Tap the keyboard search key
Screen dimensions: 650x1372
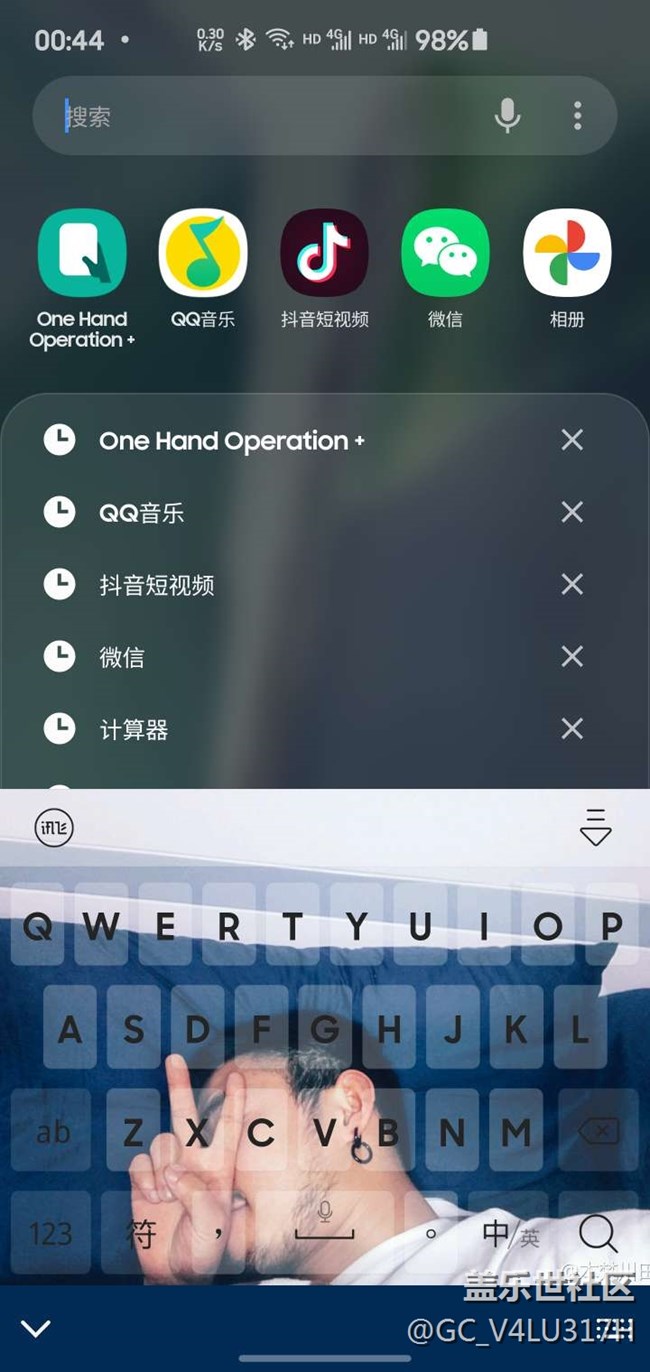click(597, 1235)
